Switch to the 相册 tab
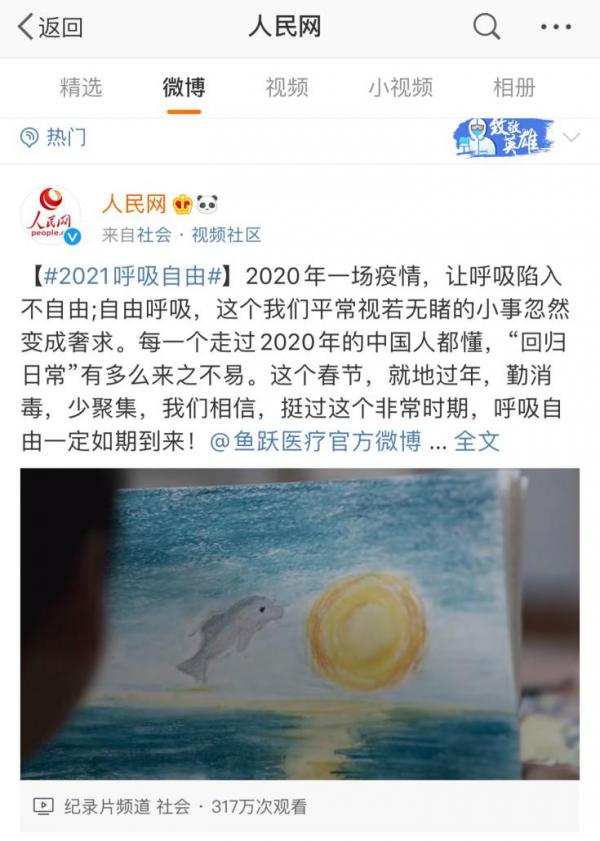Image resolution: width=600 pixels, height=841 pixels. click(x=514, y=87)
